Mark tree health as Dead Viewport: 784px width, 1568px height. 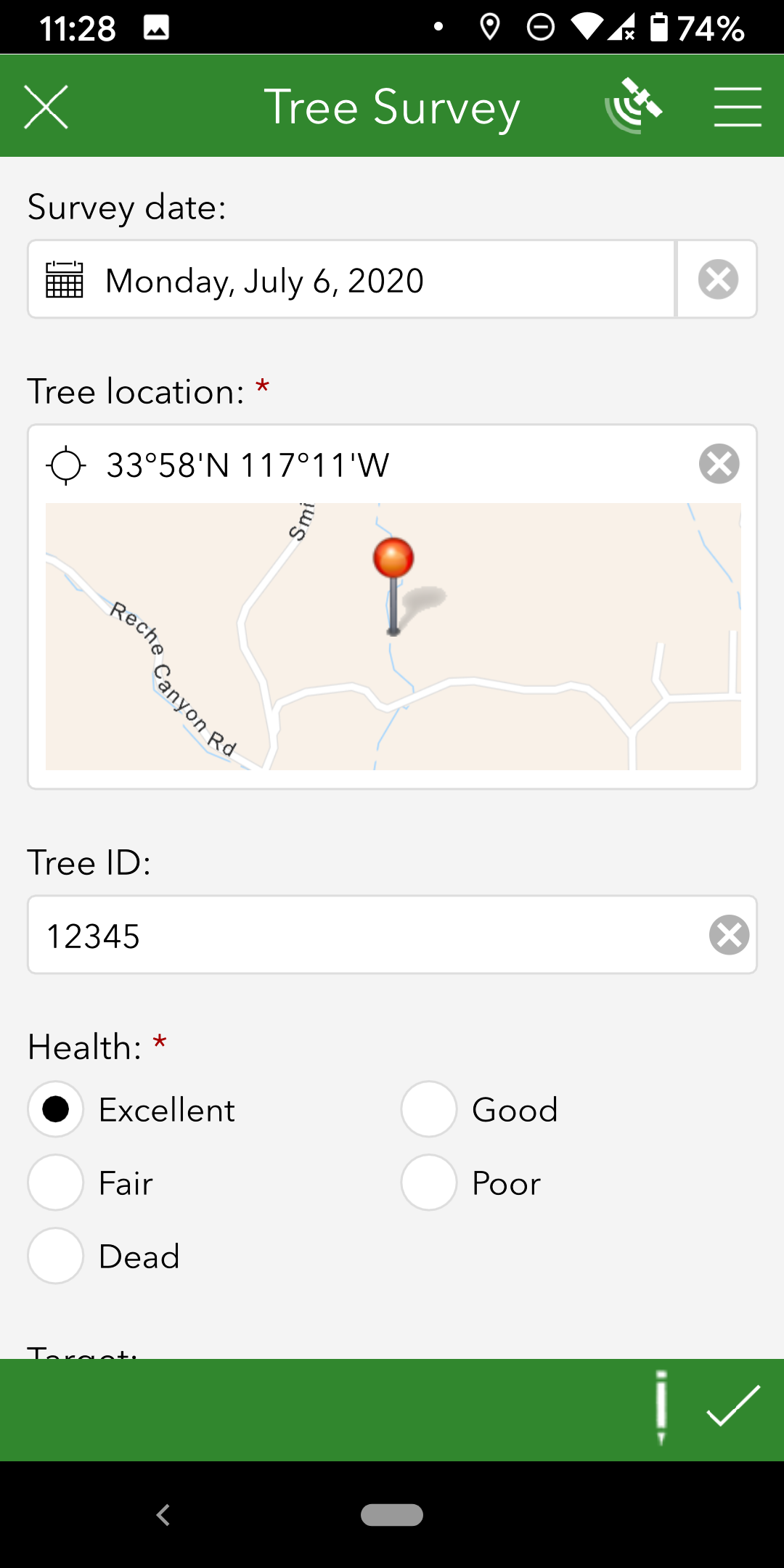pyautogui.click(x=55, y=1257)
